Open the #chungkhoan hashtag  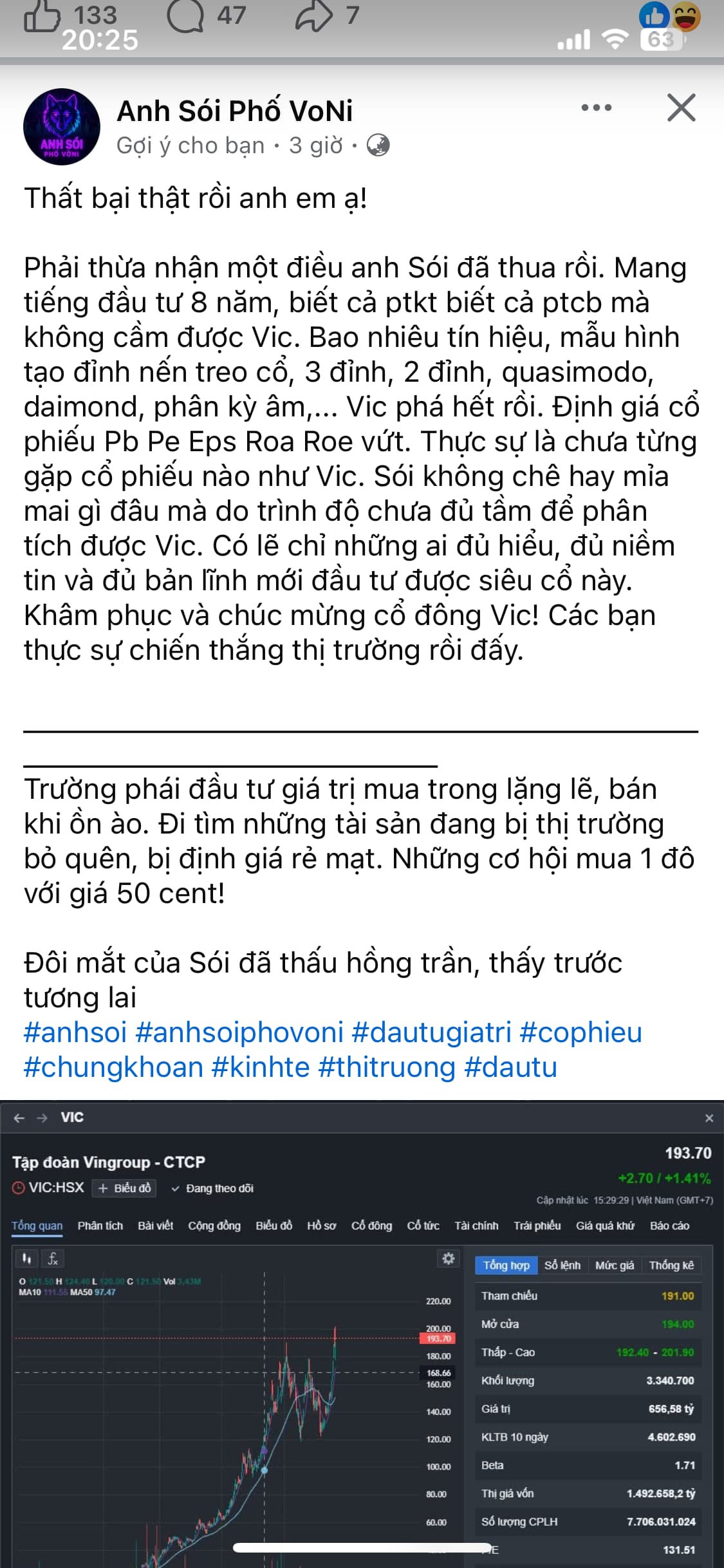[x=113, y=1067]
